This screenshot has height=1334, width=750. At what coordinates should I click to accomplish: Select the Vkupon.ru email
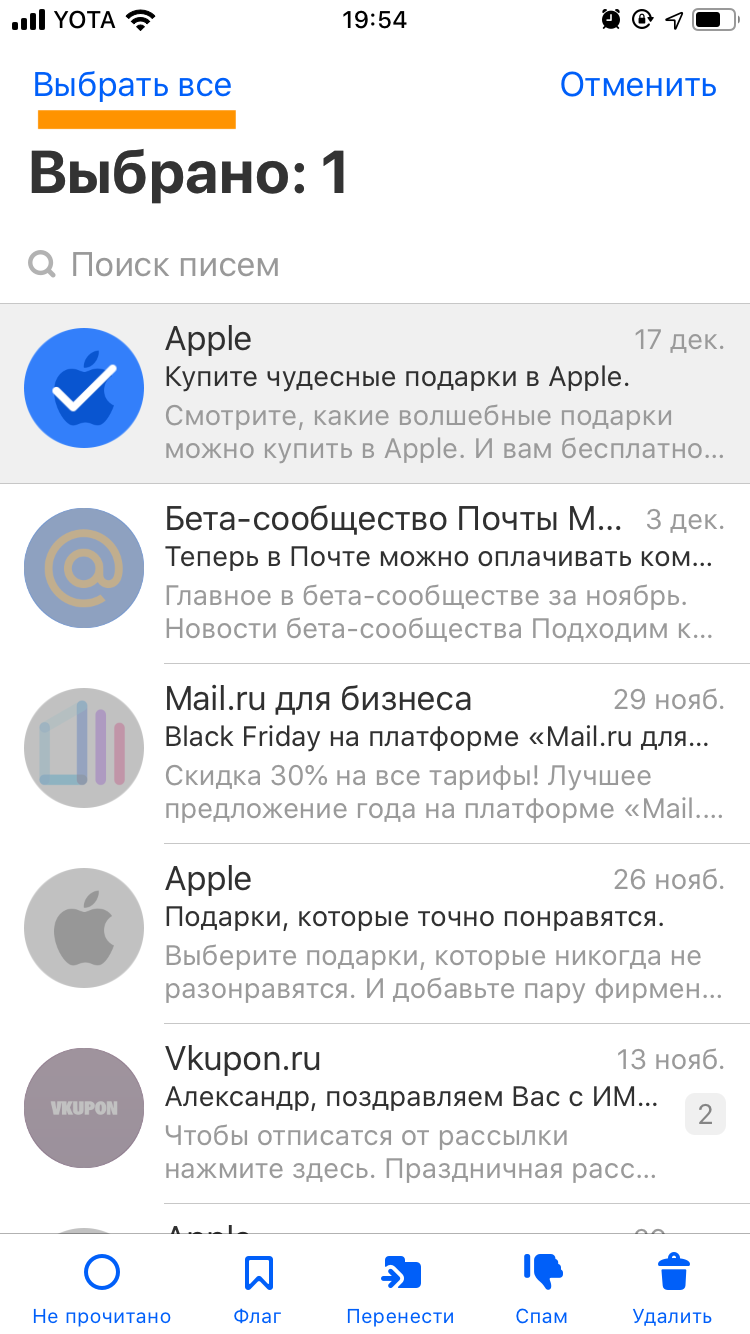point(375,1114)
